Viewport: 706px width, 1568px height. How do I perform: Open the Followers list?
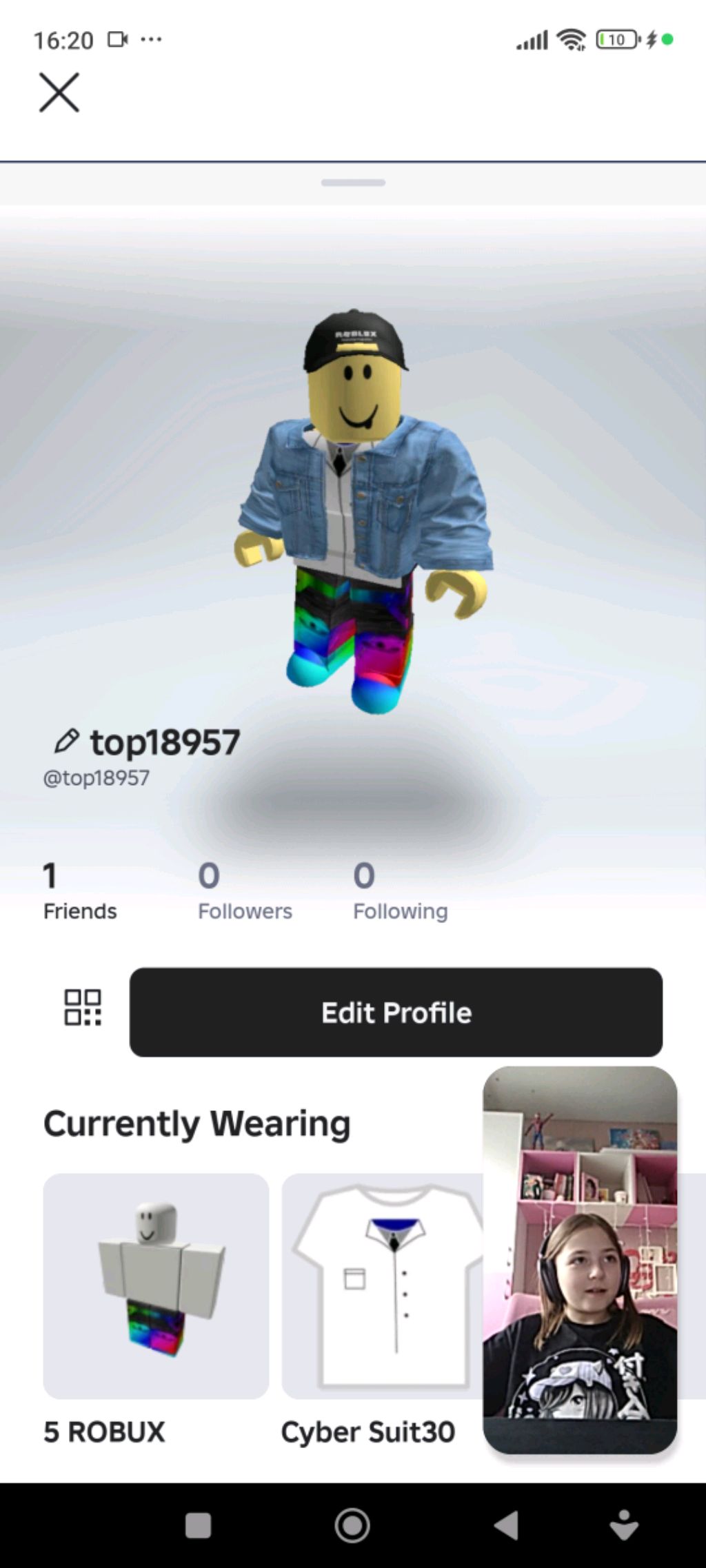point(245,891)
